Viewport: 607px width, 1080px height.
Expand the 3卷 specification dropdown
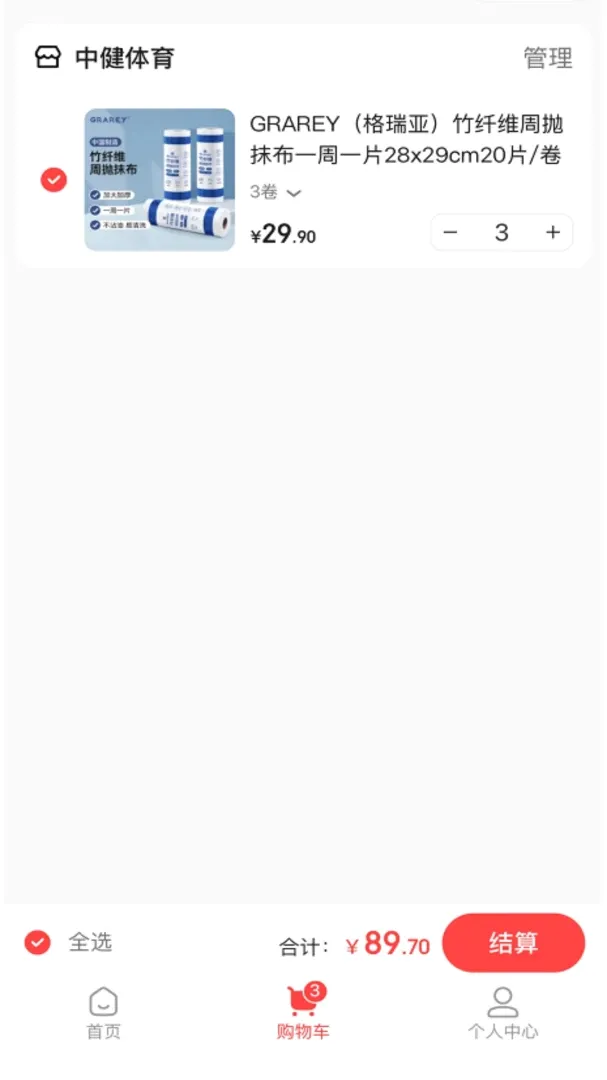coord(276,192)
